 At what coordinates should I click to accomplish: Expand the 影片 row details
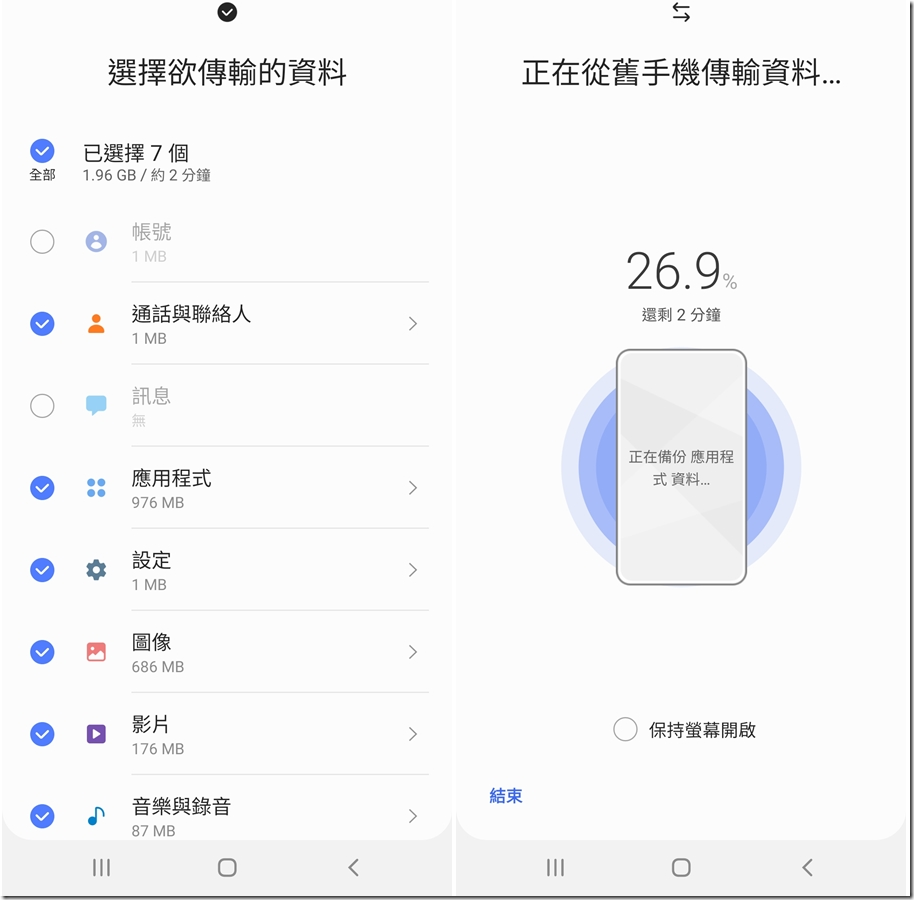(412, 734)
